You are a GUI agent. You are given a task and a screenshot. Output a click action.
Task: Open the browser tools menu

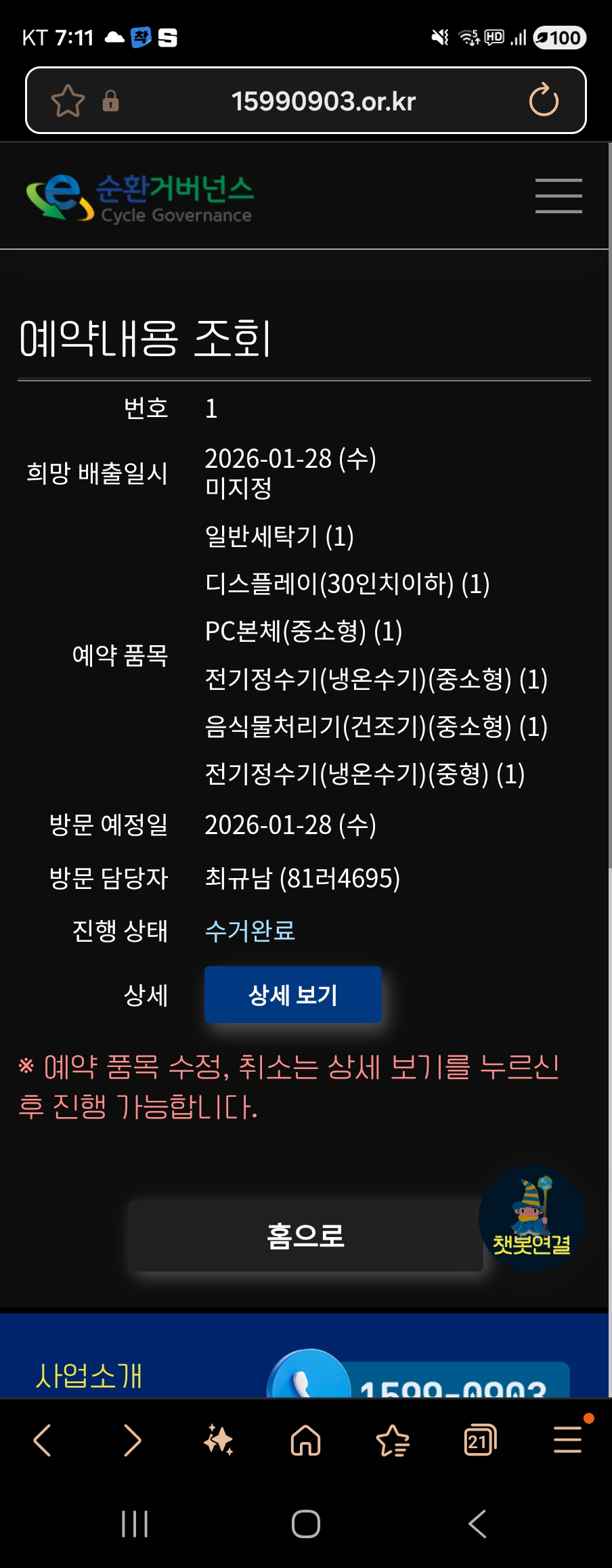point(567,1440)
